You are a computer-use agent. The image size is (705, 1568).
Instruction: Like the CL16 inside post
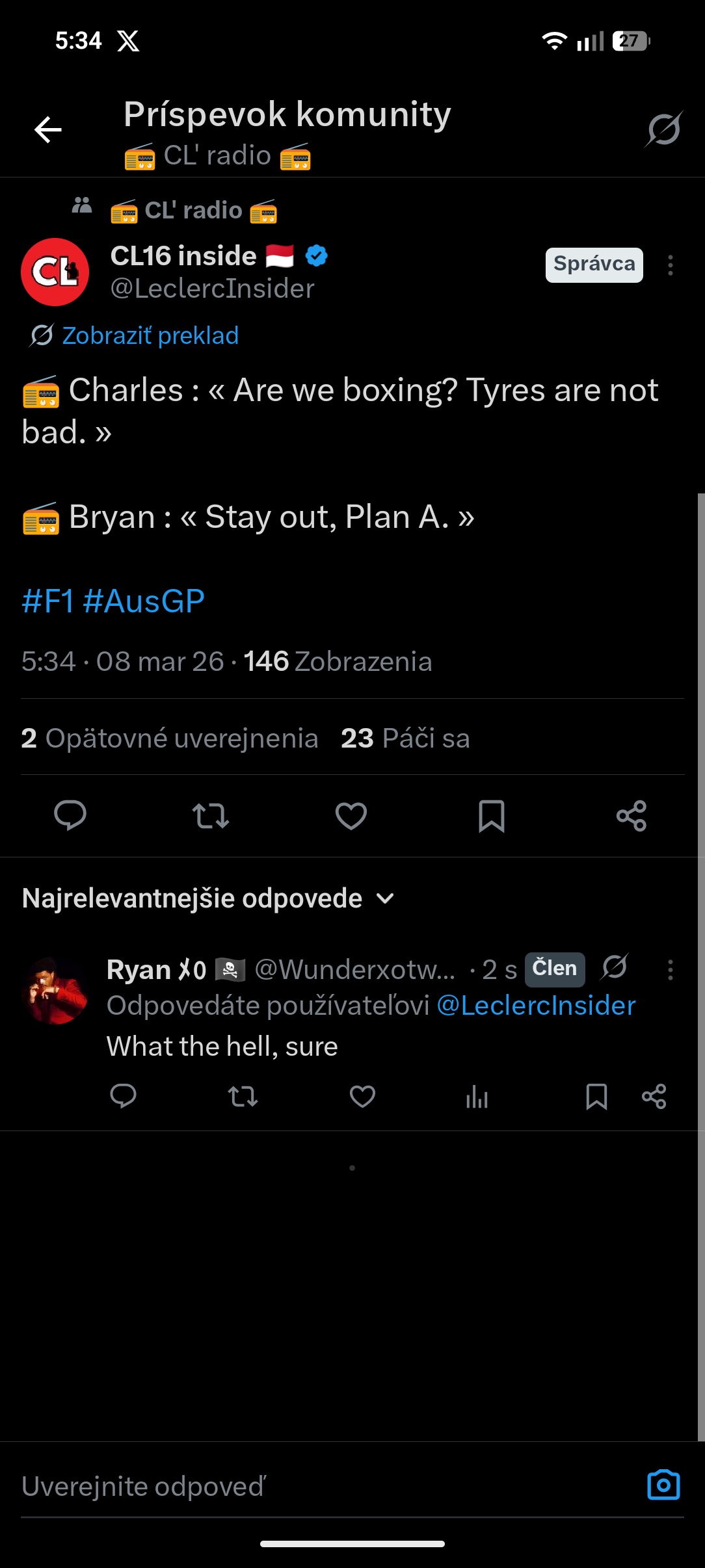tap(351, 815)
